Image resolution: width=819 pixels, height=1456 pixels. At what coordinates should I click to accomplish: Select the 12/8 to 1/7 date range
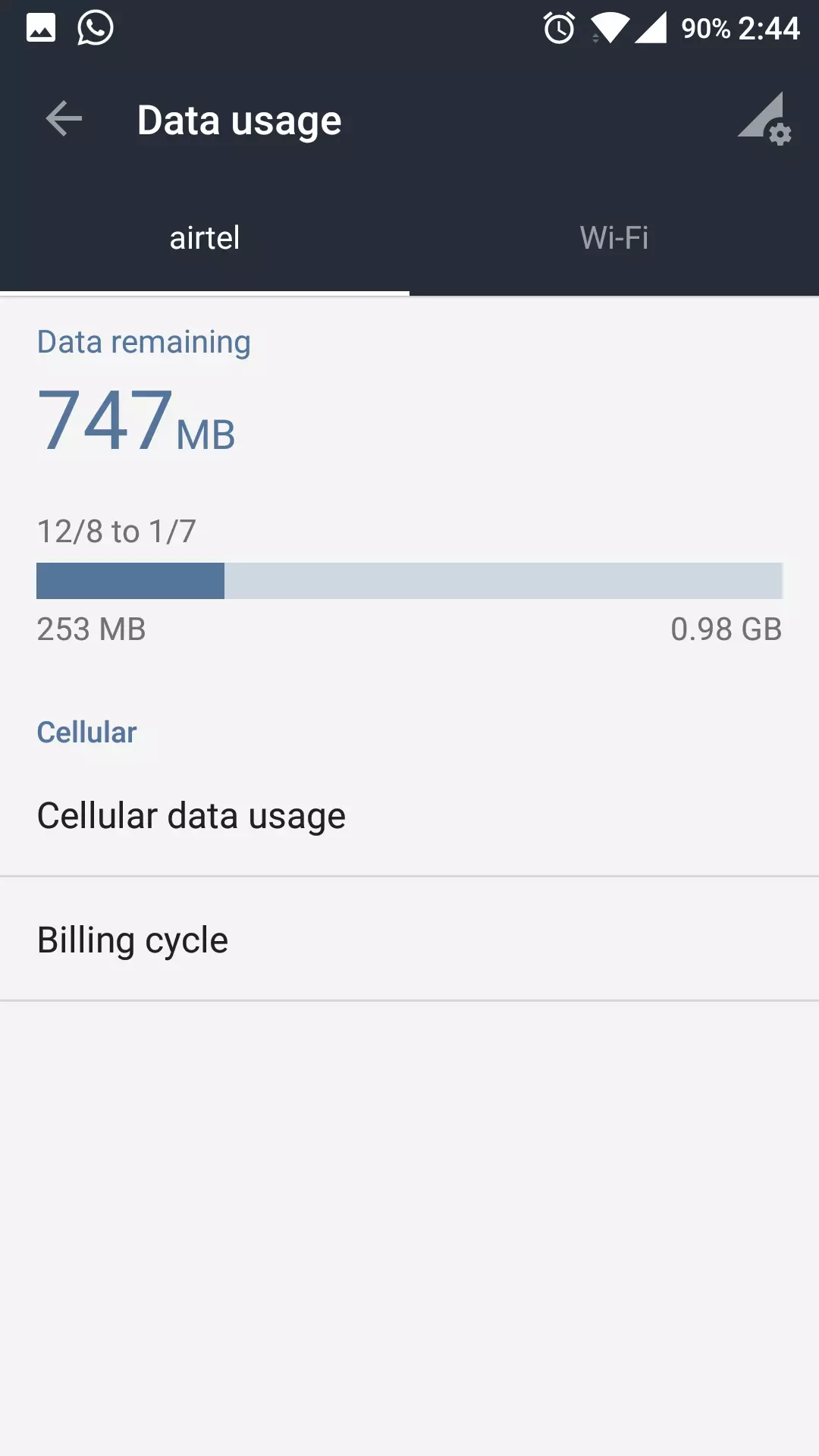click(118, 531)
